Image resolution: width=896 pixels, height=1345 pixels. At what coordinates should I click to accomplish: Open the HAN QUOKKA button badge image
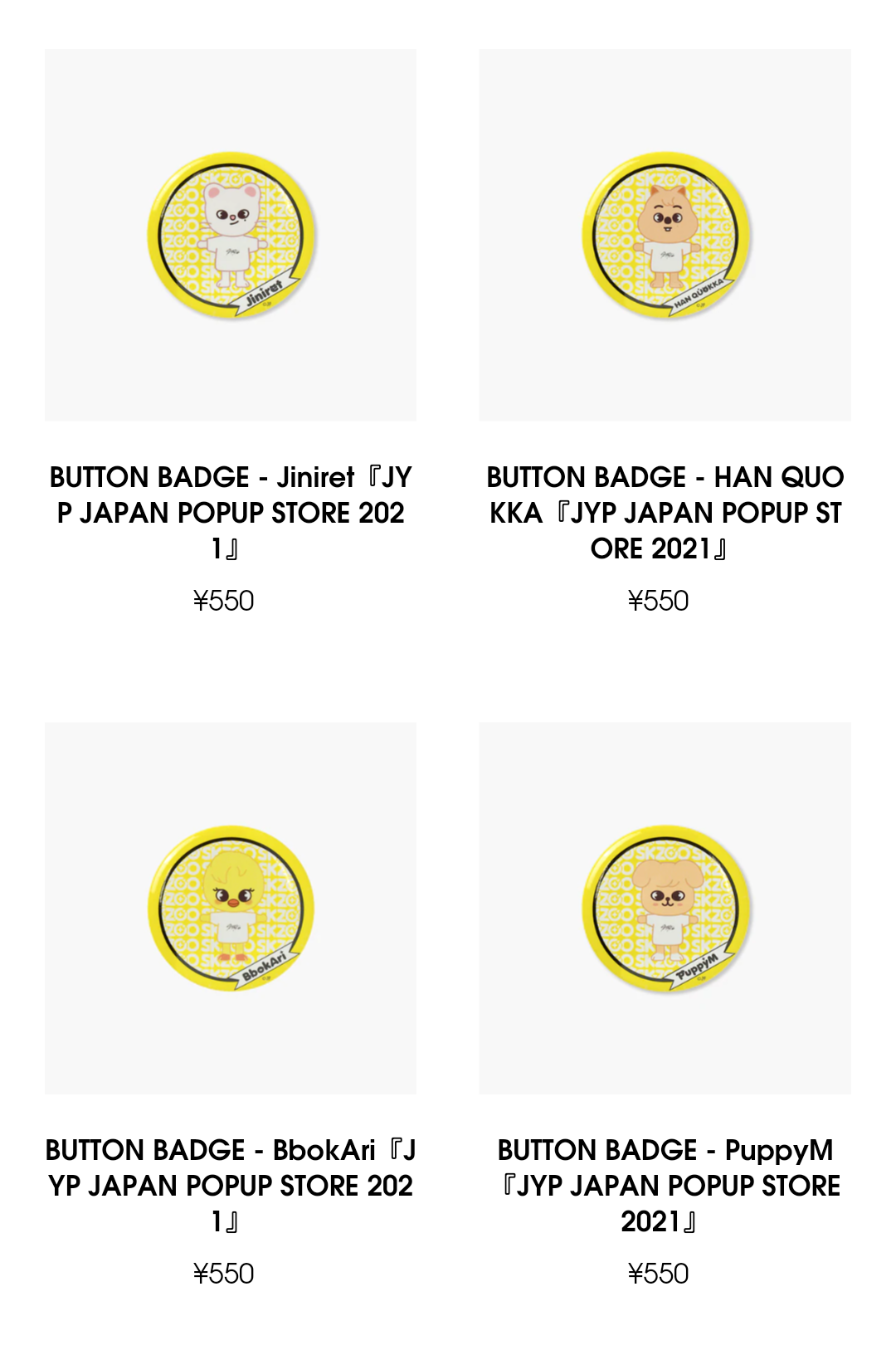point(665,235)
